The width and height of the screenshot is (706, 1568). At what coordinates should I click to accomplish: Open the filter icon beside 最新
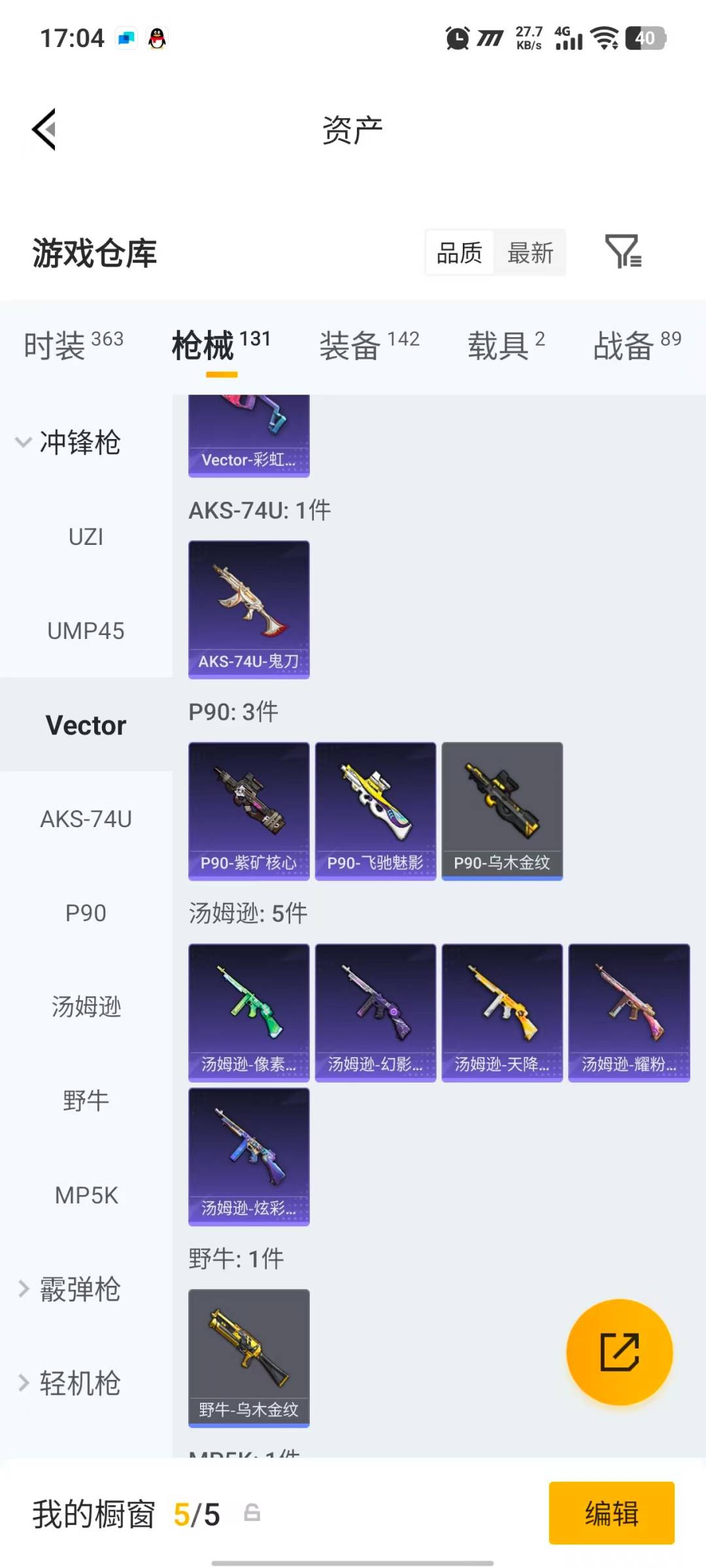tap(623, 252)
